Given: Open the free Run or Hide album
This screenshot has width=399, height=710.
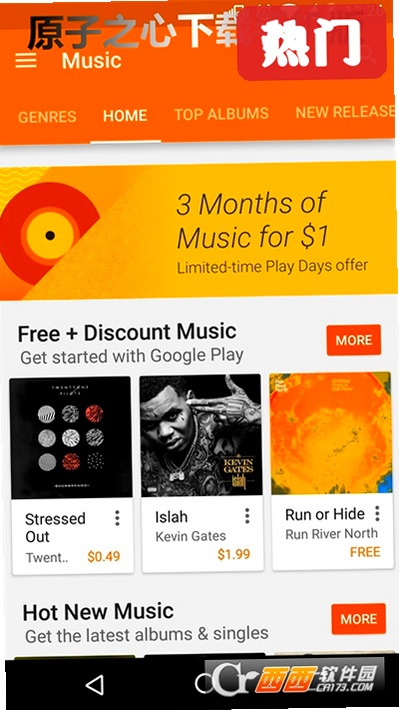Looking at the screenshot, I should tap(332, 471).
